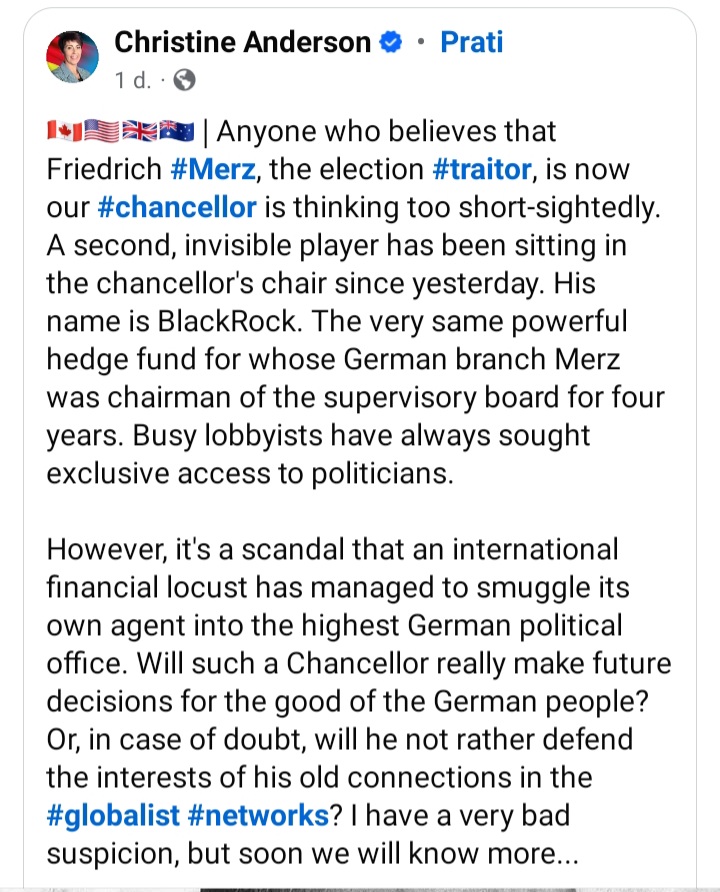Image resolution: width=720 pixels, height=892 pixels.
Task: Follow the page via Prati
Action: click(x=472, y=42)
